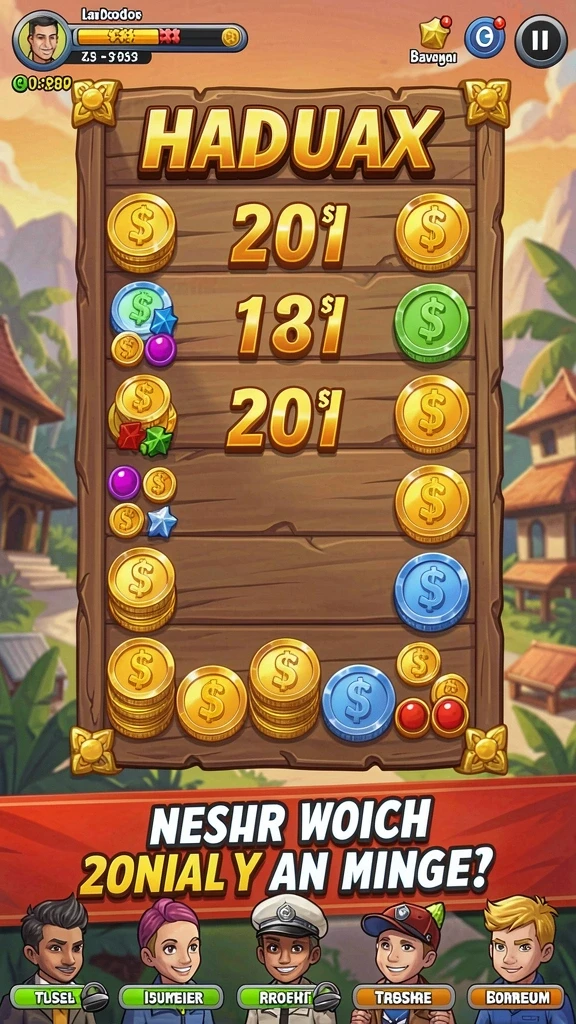Open the player profile avatar
Screen dimensions: 576x1024
tap(39, 39)
